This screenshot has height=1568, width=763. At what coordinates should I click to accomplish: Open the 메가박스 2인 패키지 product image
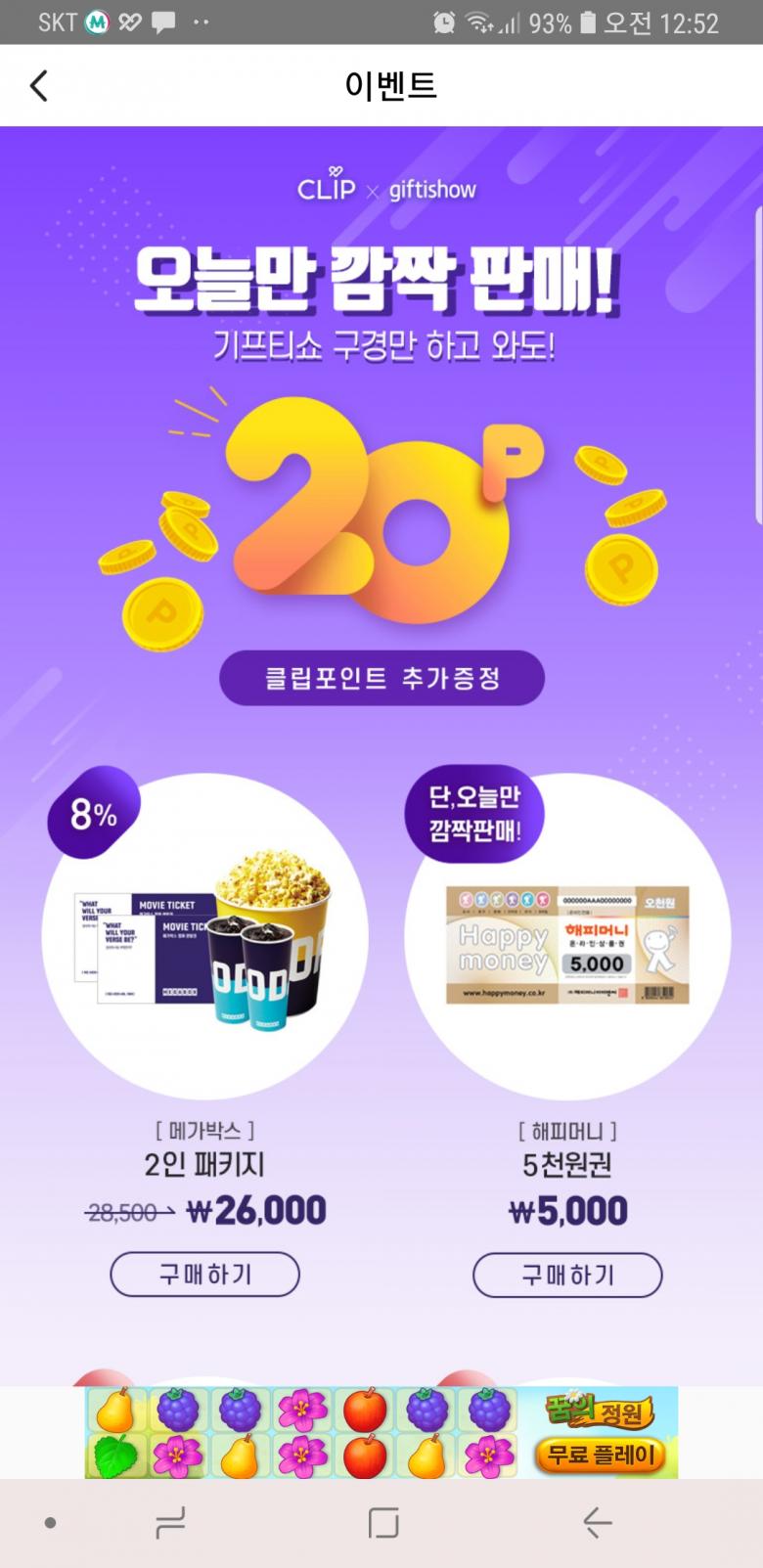click(204, 936)
